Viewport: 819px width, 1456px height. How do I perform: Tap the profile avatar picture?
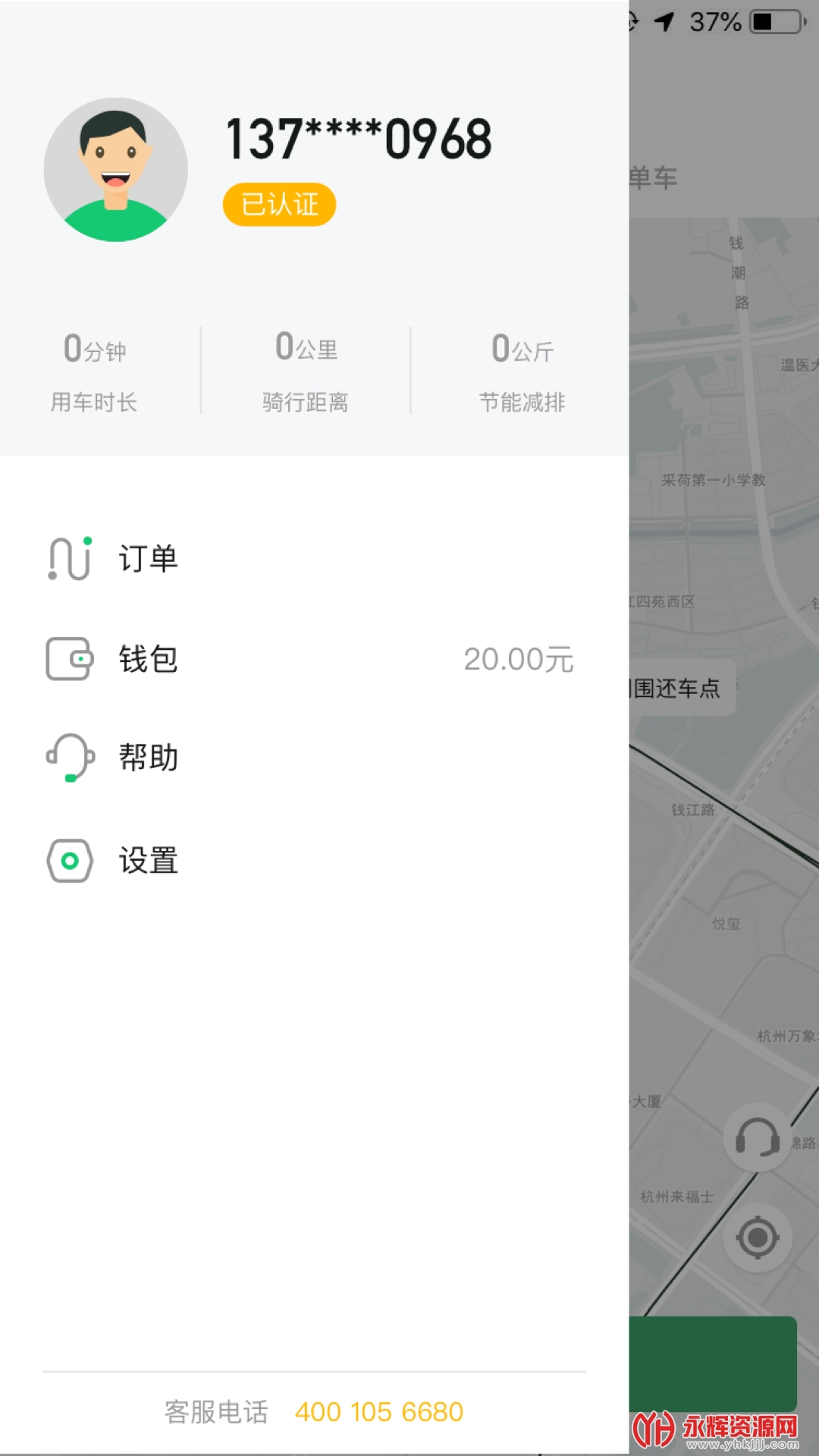115,170
